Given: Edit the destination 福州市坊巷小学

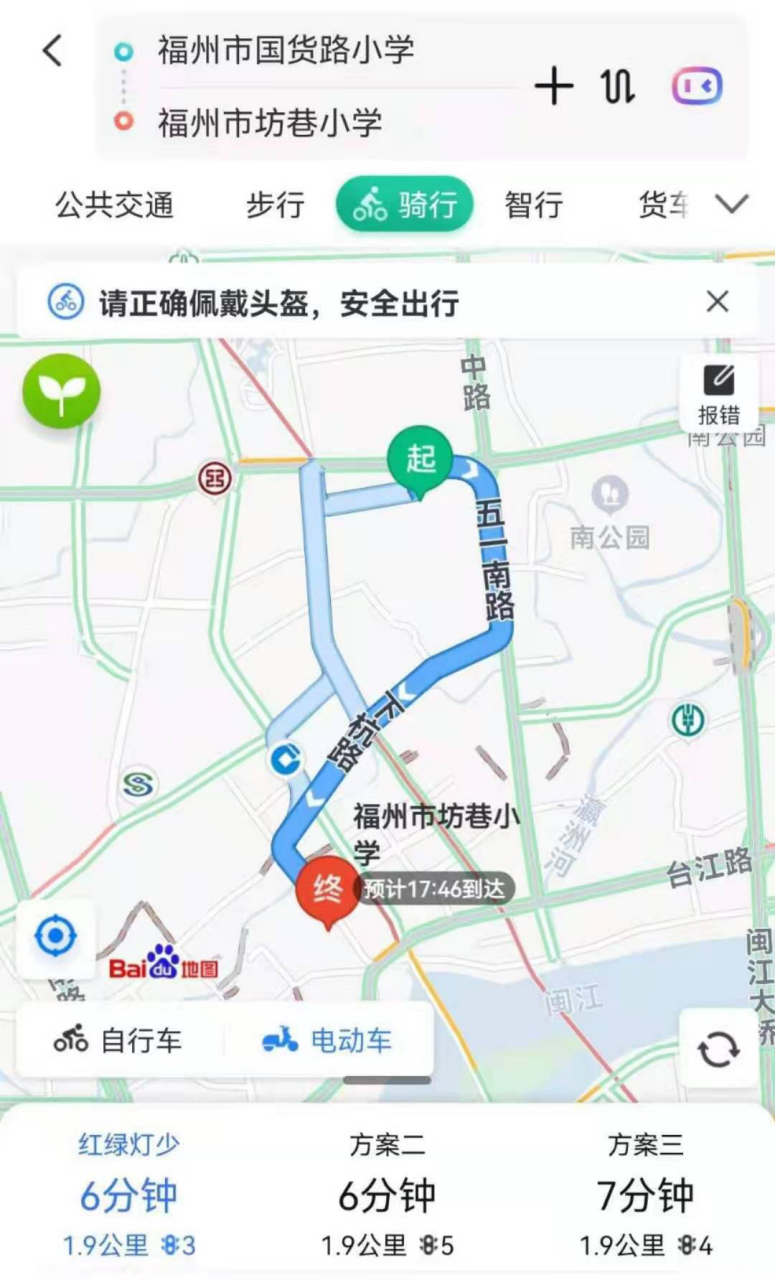Looking at the screenshot, I should click(x=270, y=123).
